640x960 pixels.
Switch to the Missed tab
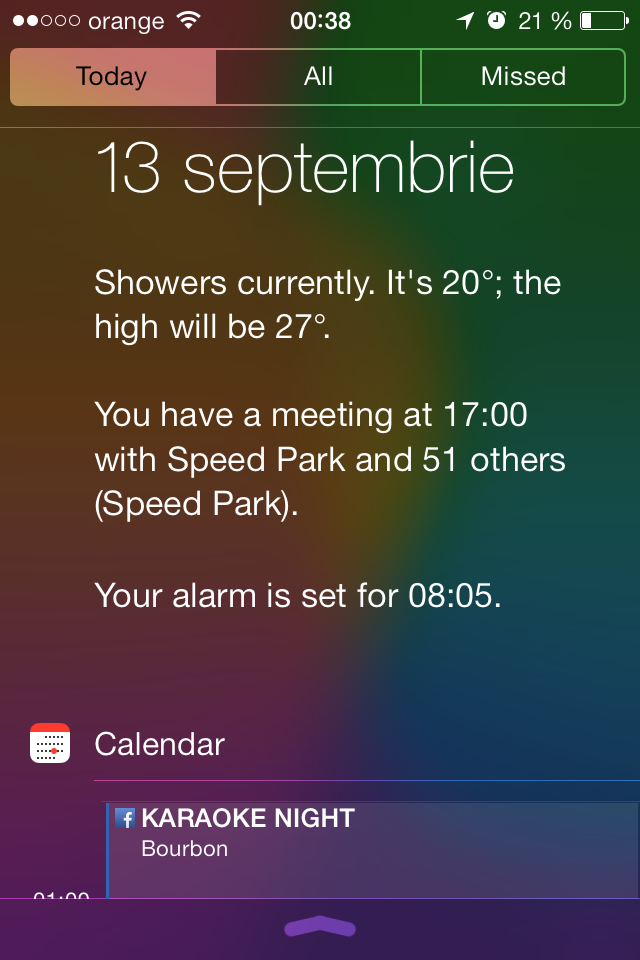pyautogui.click(x=523, y=77)
